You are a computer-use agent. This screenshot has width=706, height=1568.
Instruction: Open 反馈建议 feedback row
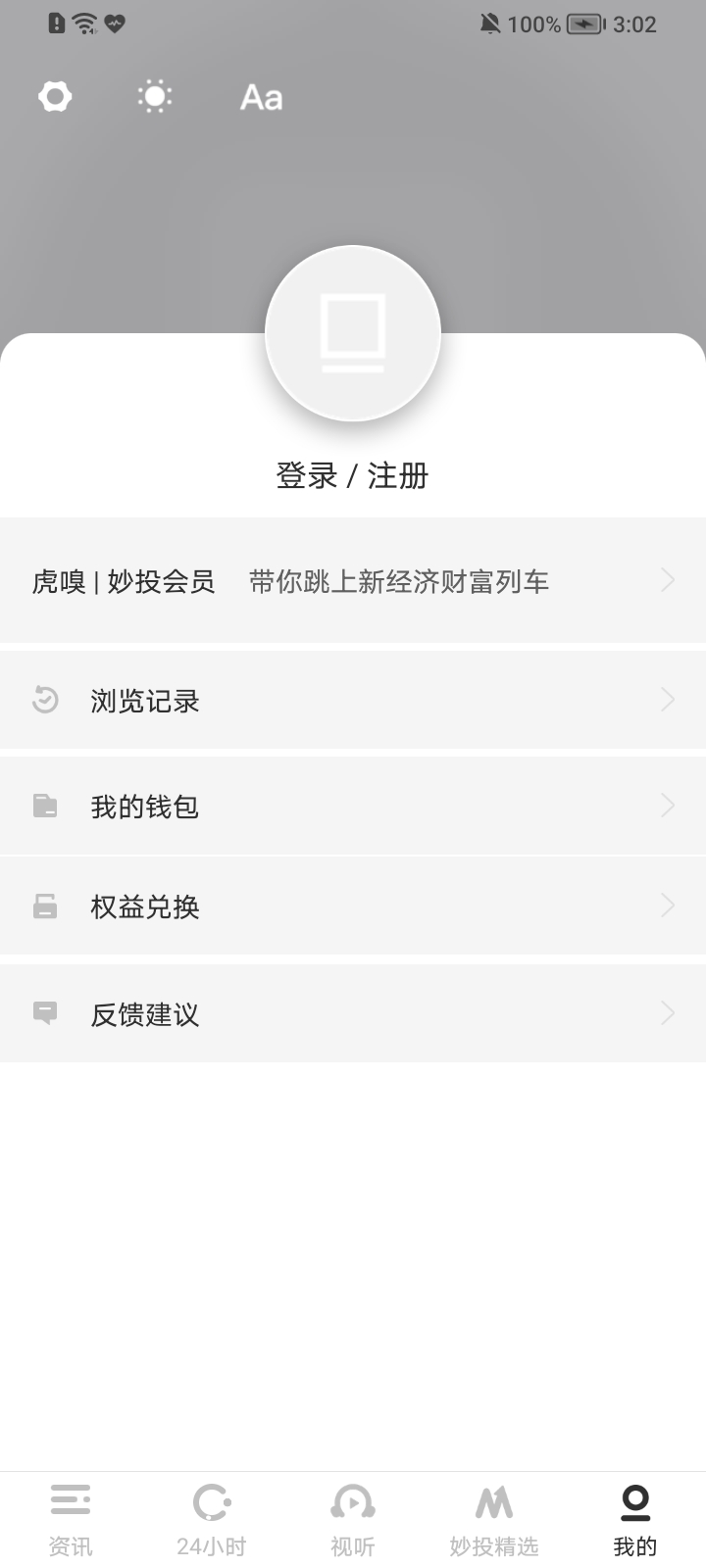click(353, 1014)
